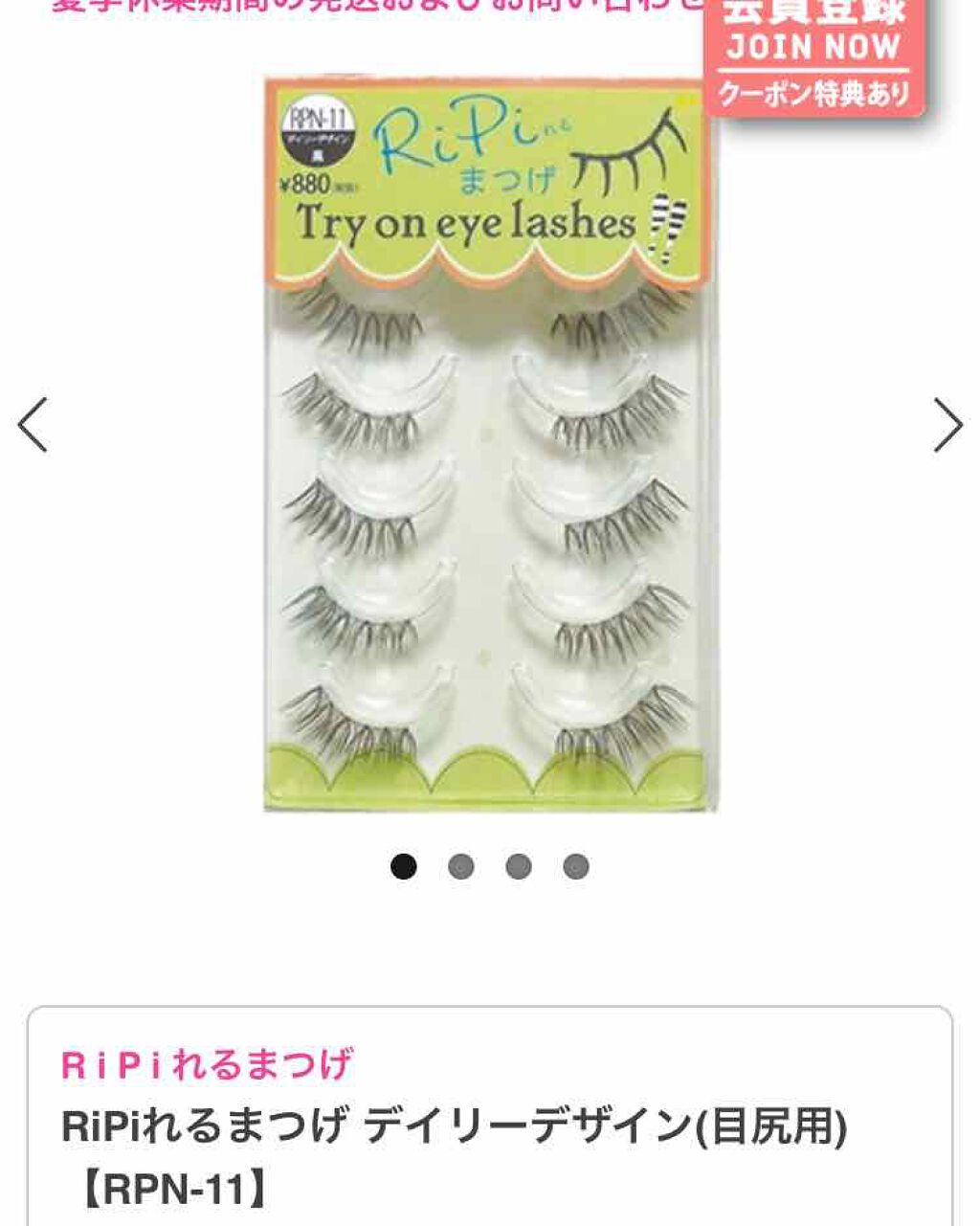Open the RiPiれるまつげ brand link
Screen dimensions: 980x1226
tap(207, 1064)
